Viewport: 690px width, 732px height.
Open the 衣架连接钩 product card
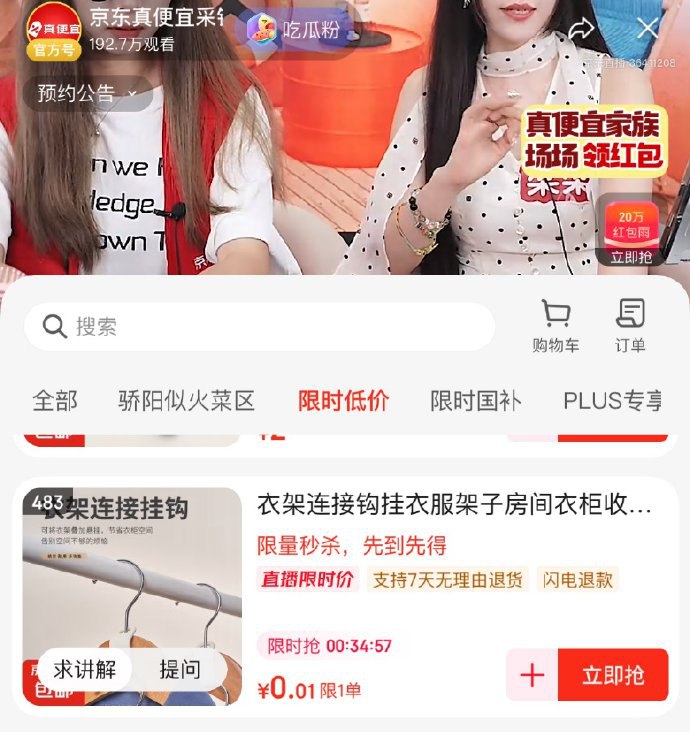tap(453, 504)
